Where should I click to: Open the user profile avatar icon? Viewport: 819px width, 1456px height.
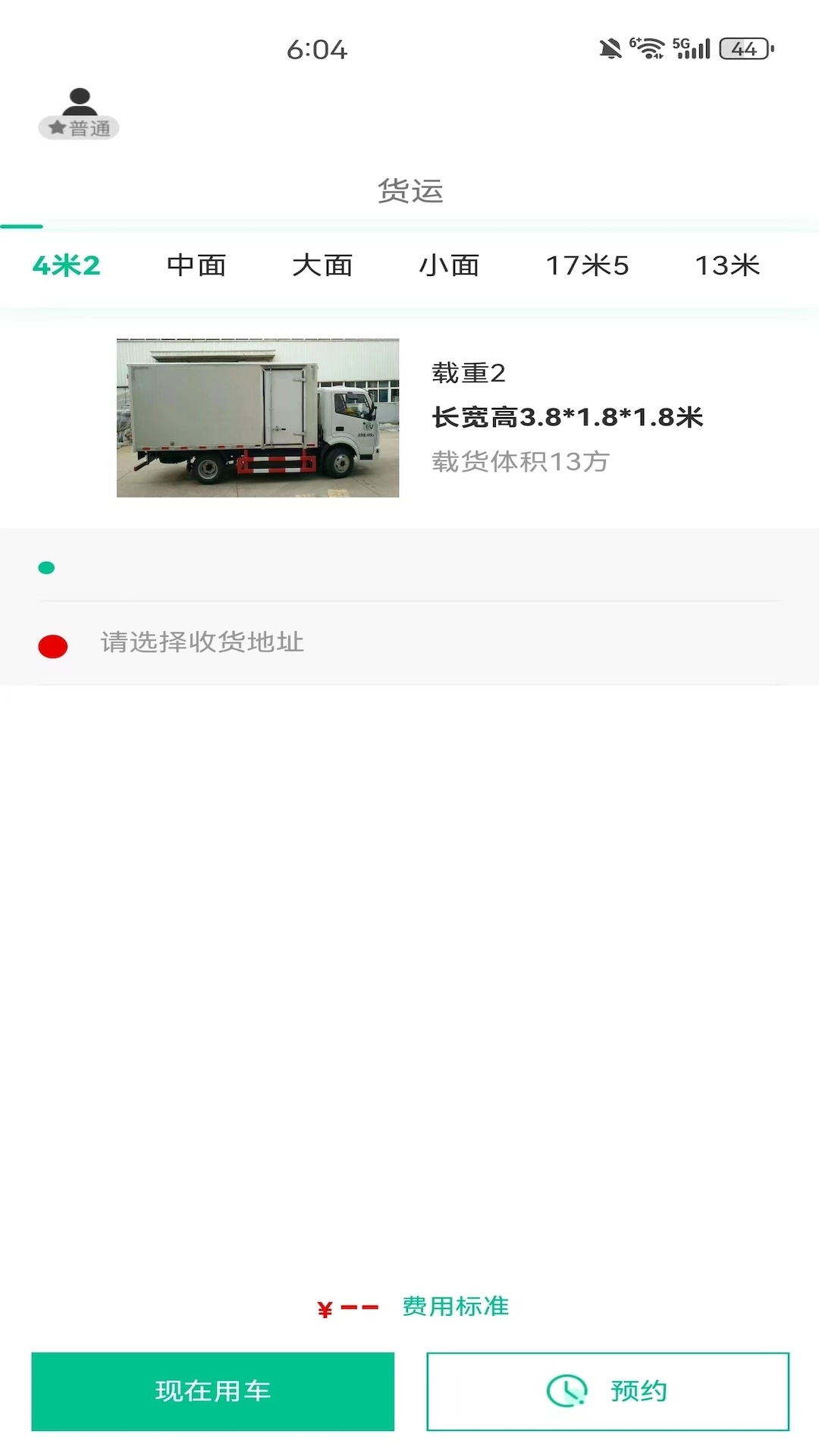(80, 99)
